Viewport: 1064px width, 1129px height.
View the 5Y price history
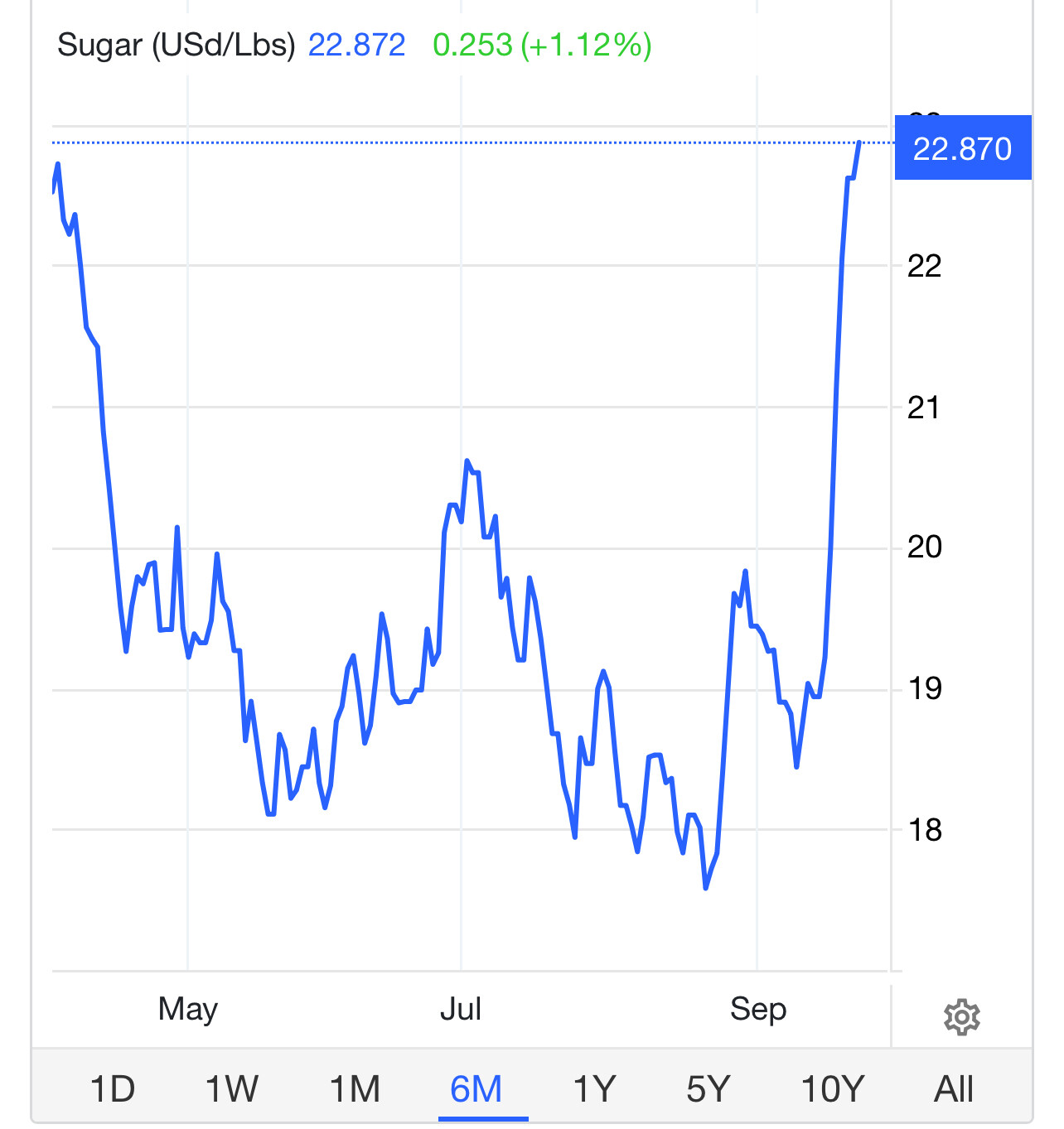coord(709,1088)
